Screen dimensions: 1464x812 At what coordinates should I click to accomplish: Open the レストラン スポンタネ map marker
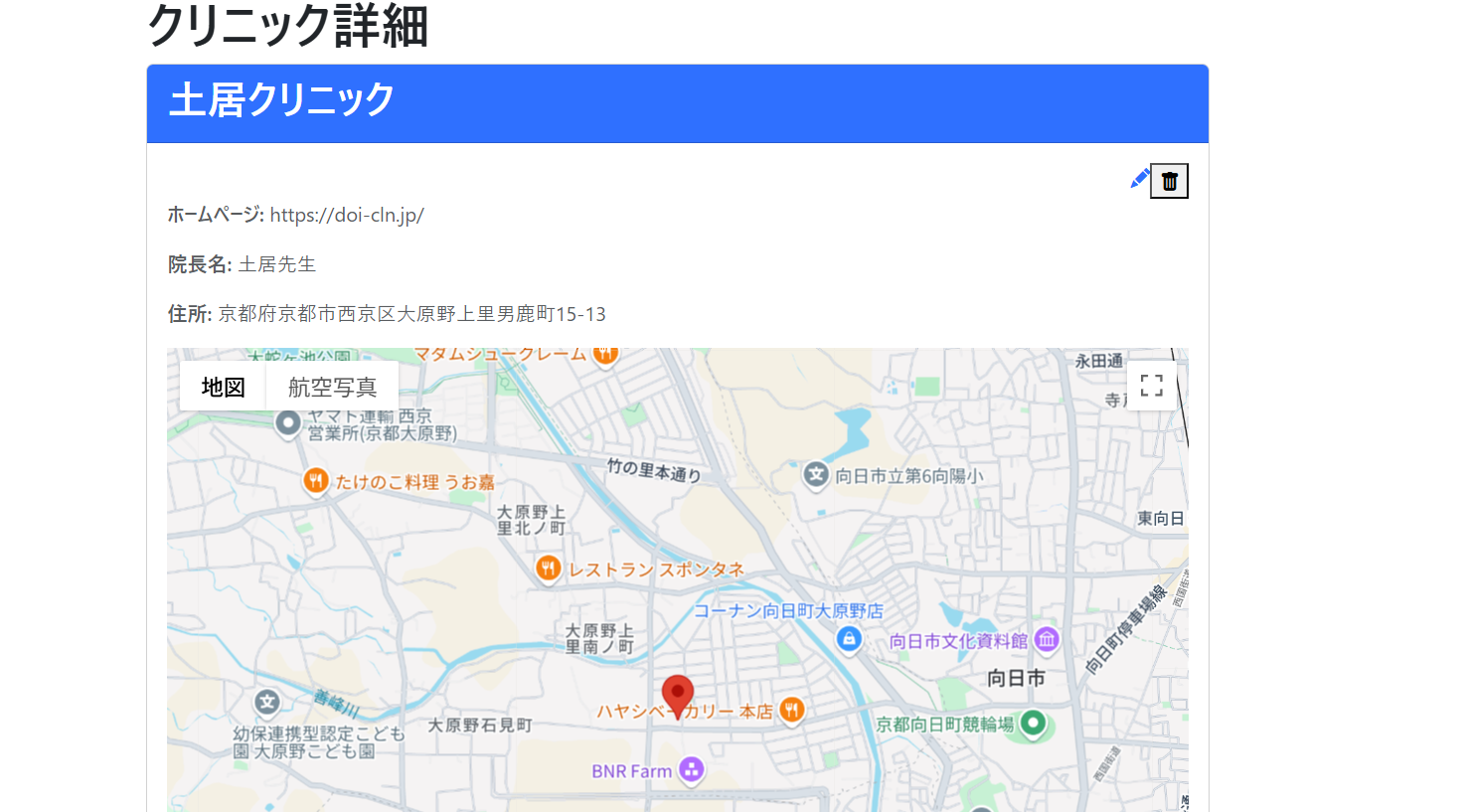point(548,568)
